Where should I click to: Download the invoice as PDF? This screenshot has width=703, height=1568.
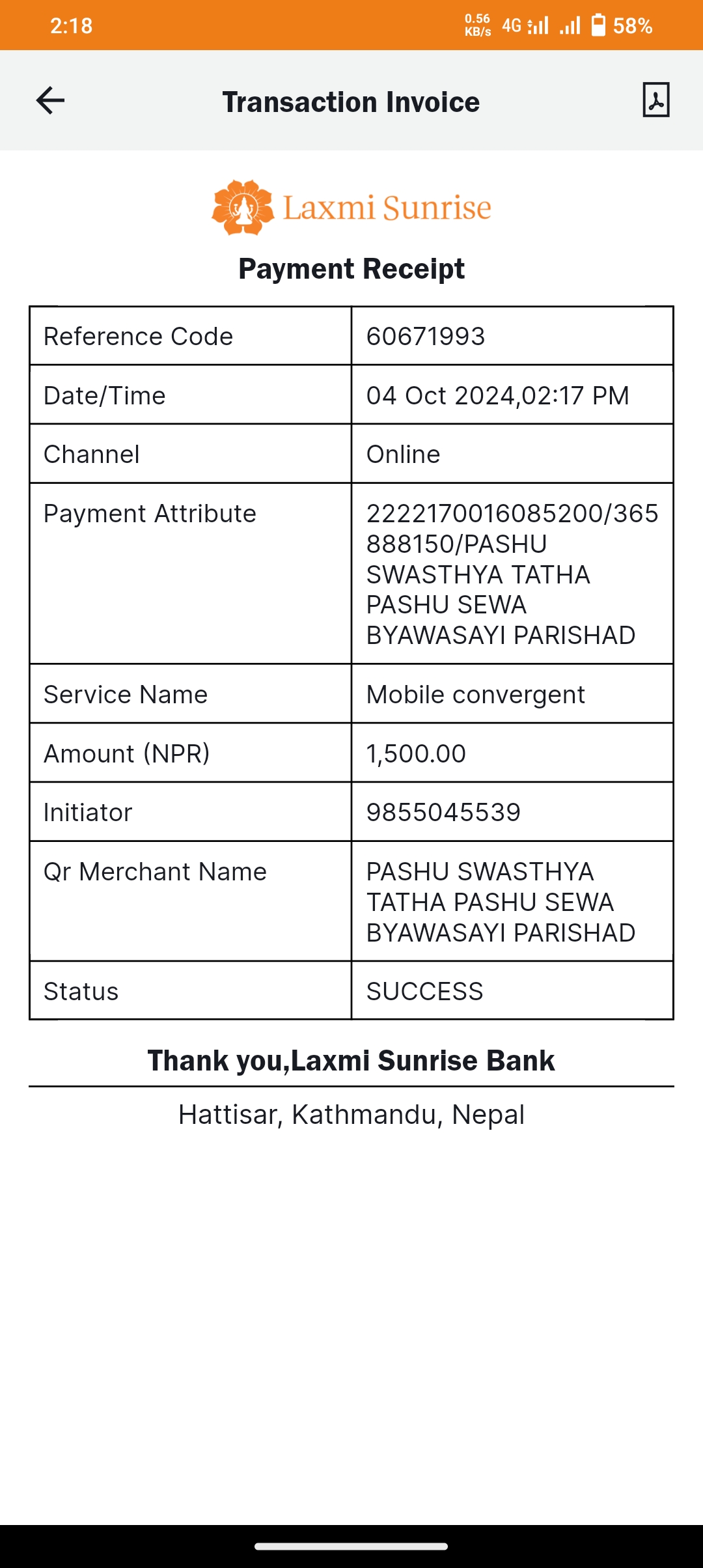(x=655, y=100)
